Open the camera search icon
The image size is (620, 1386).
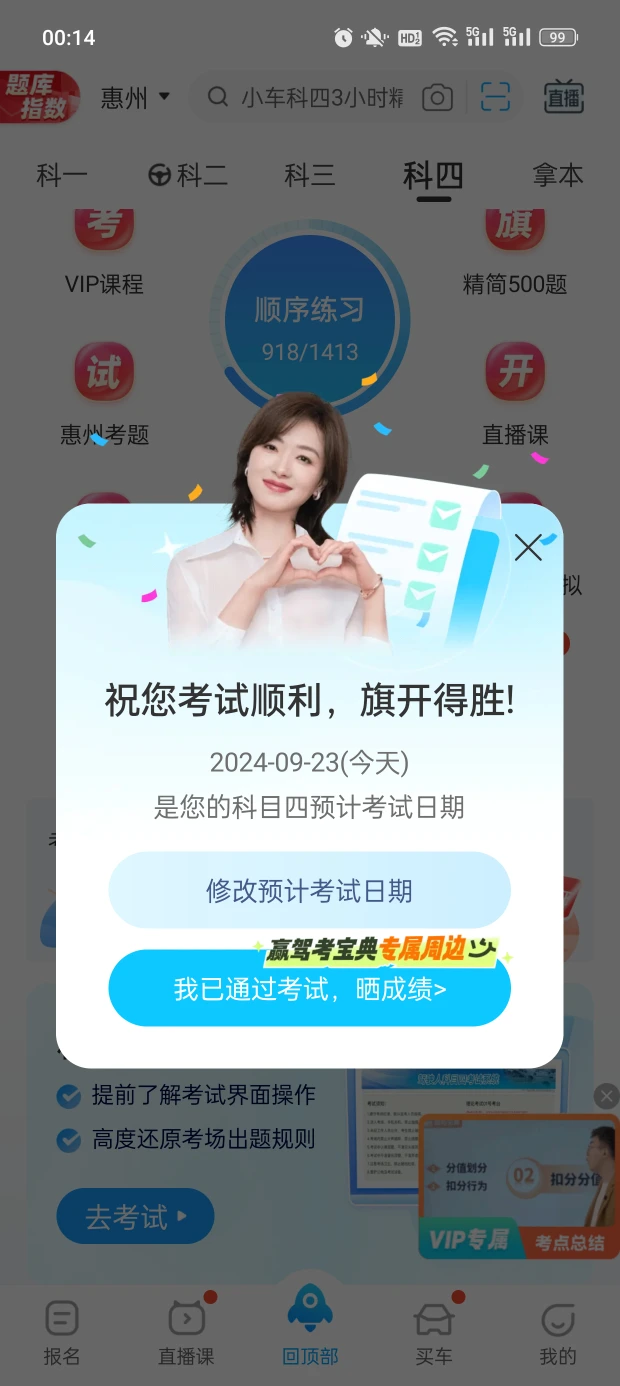[x=437, y=98]
